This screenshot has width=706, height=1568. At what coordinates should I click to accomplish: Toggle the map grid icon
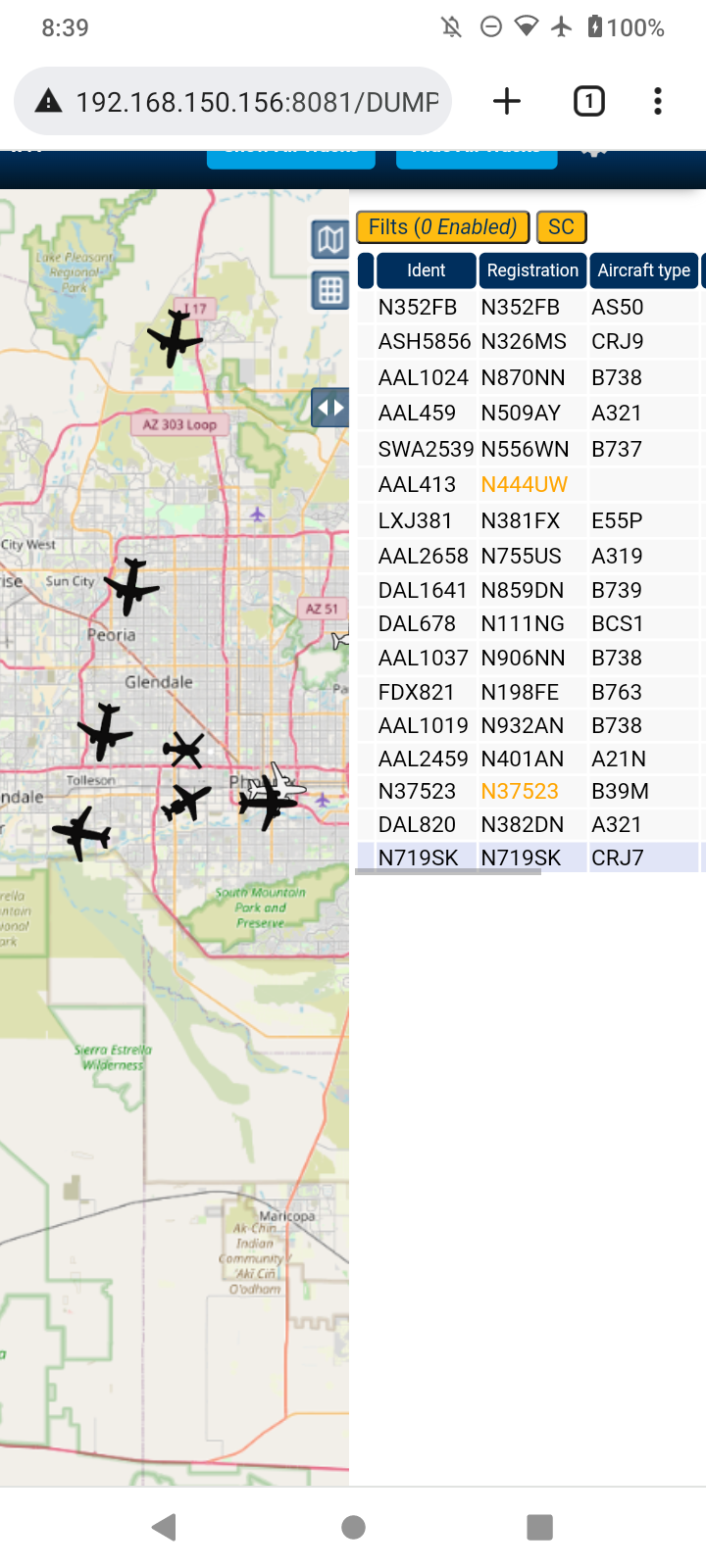pyautogui.click(x=330, y=290)
